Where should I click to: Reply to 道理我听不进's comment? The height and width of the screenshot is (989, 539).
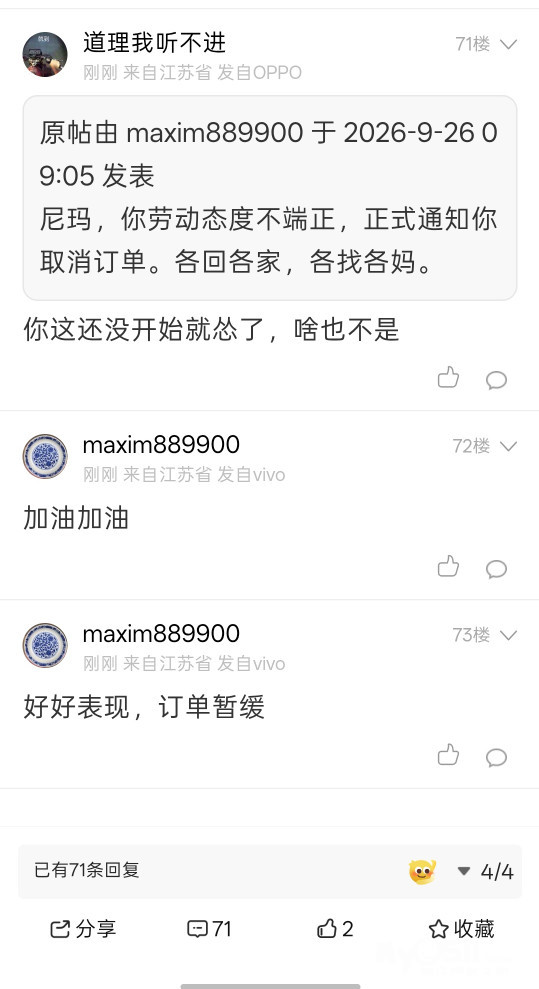(496, 379)
